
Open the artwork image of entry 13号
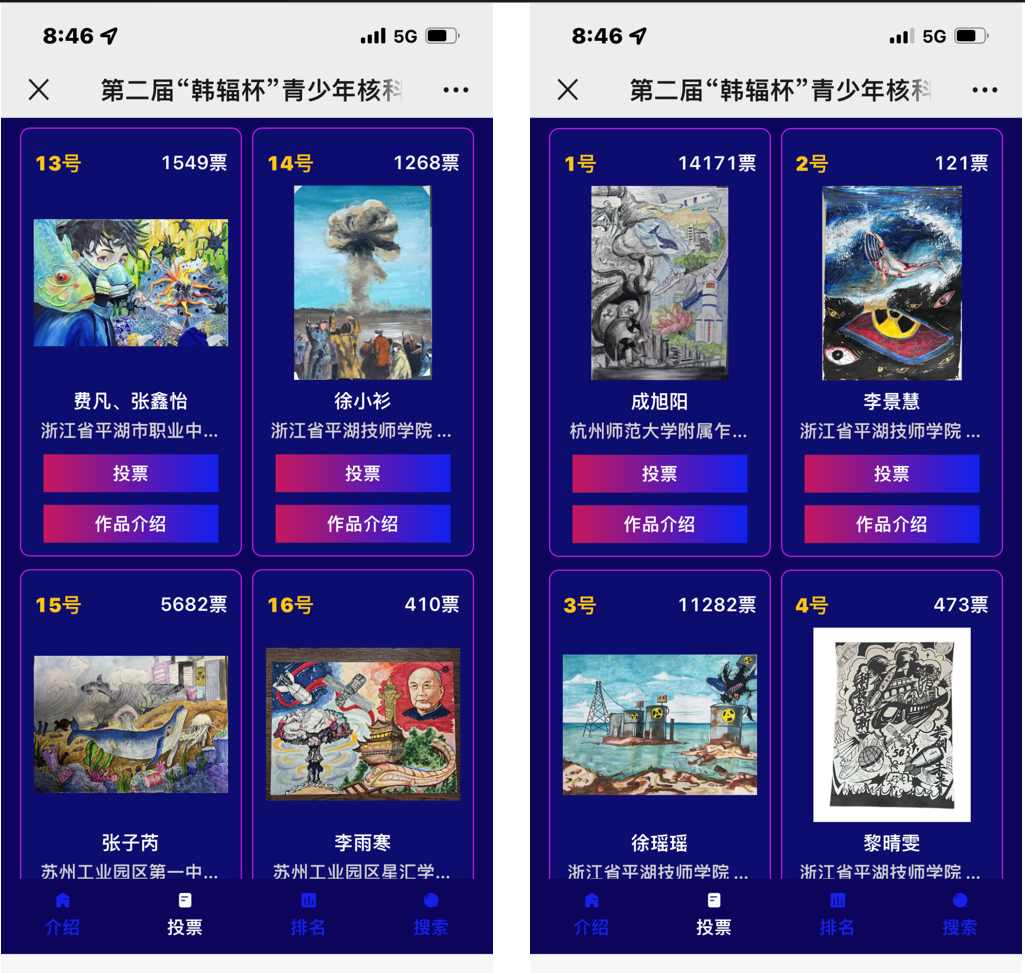(x=130, y=283)
